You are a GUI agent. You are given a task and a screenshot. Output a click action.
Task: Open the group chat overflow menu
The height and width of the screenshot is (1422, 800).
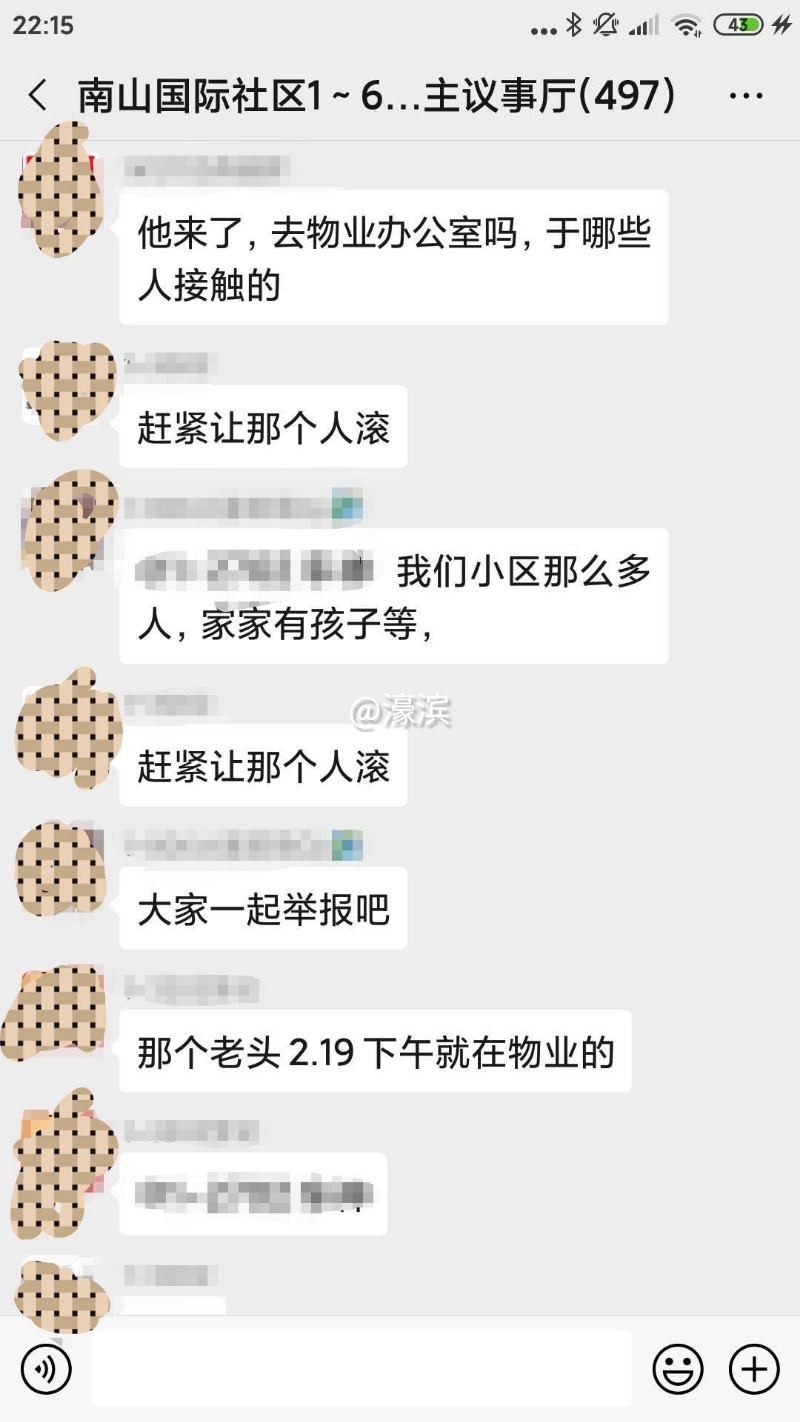click(x=746, y=96)
